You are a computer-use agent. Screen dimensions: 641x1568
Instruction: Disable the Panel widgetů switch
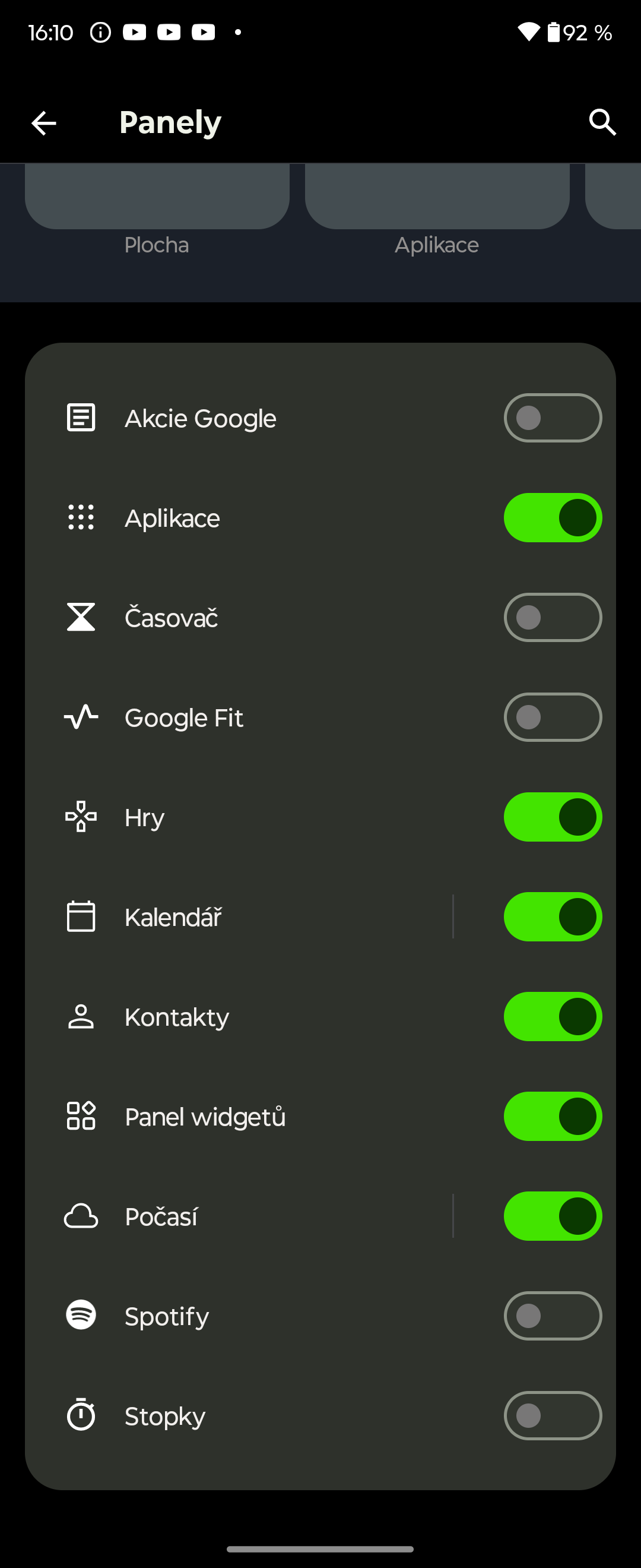552,1117
